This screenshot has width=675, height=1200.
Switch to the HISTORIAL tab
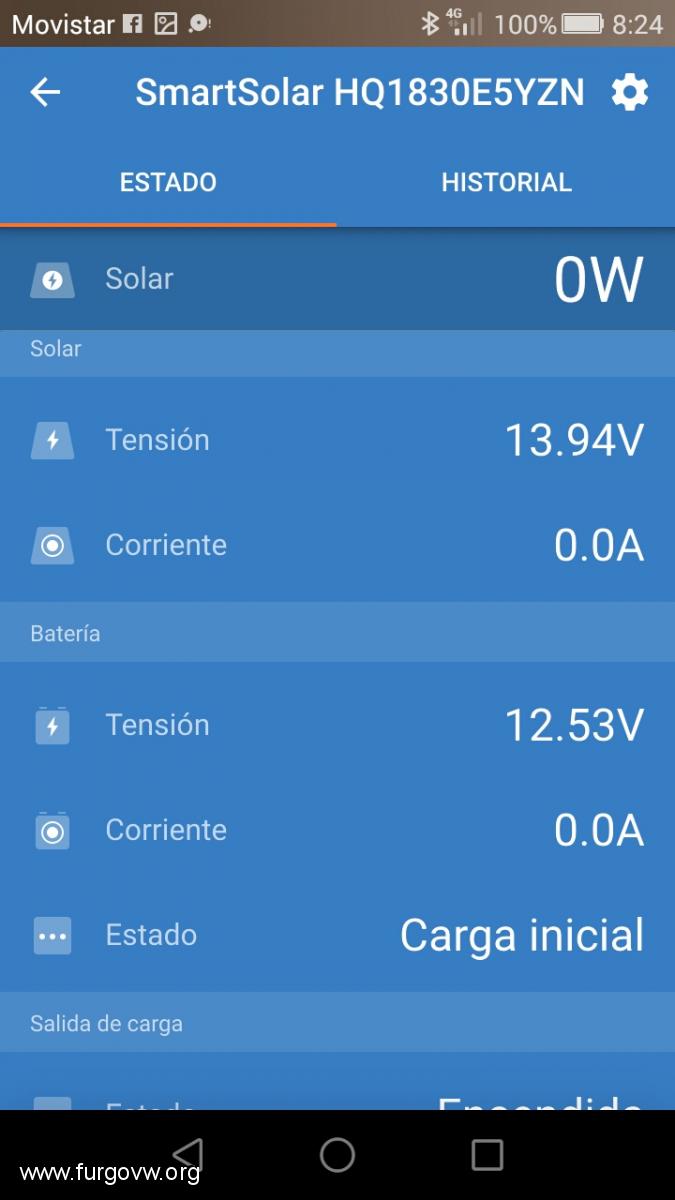506,182
